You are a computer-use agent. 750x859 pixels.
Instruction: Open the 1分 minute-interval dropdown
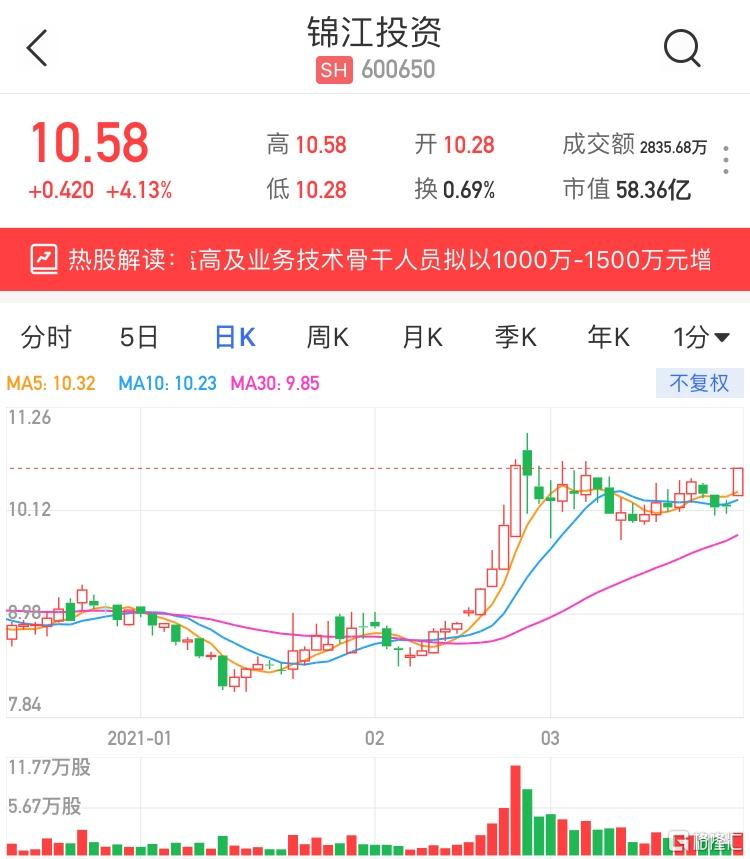[x=701, y=338]
